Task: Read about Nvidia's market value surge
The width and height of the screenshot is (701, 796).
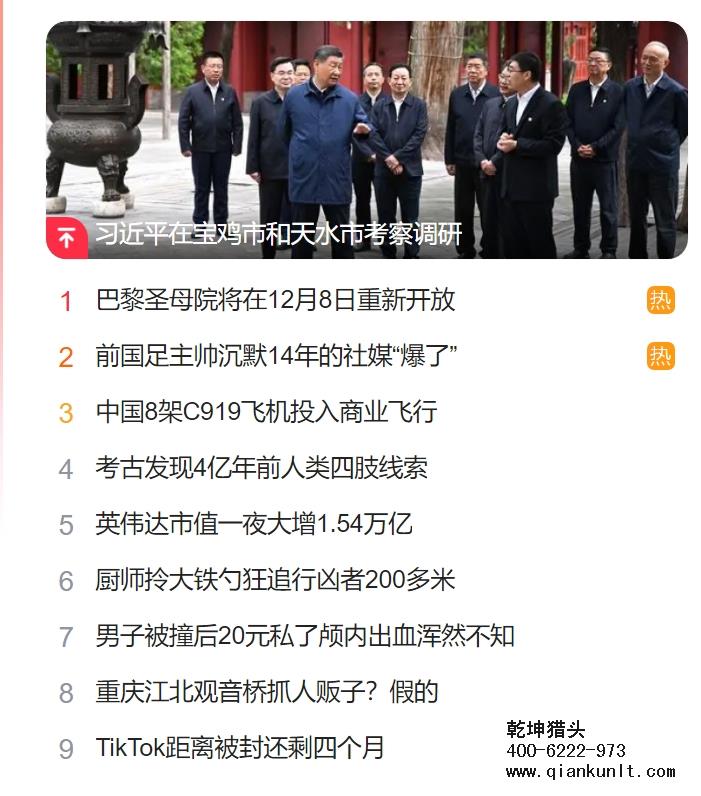Action: click(254, 523)
